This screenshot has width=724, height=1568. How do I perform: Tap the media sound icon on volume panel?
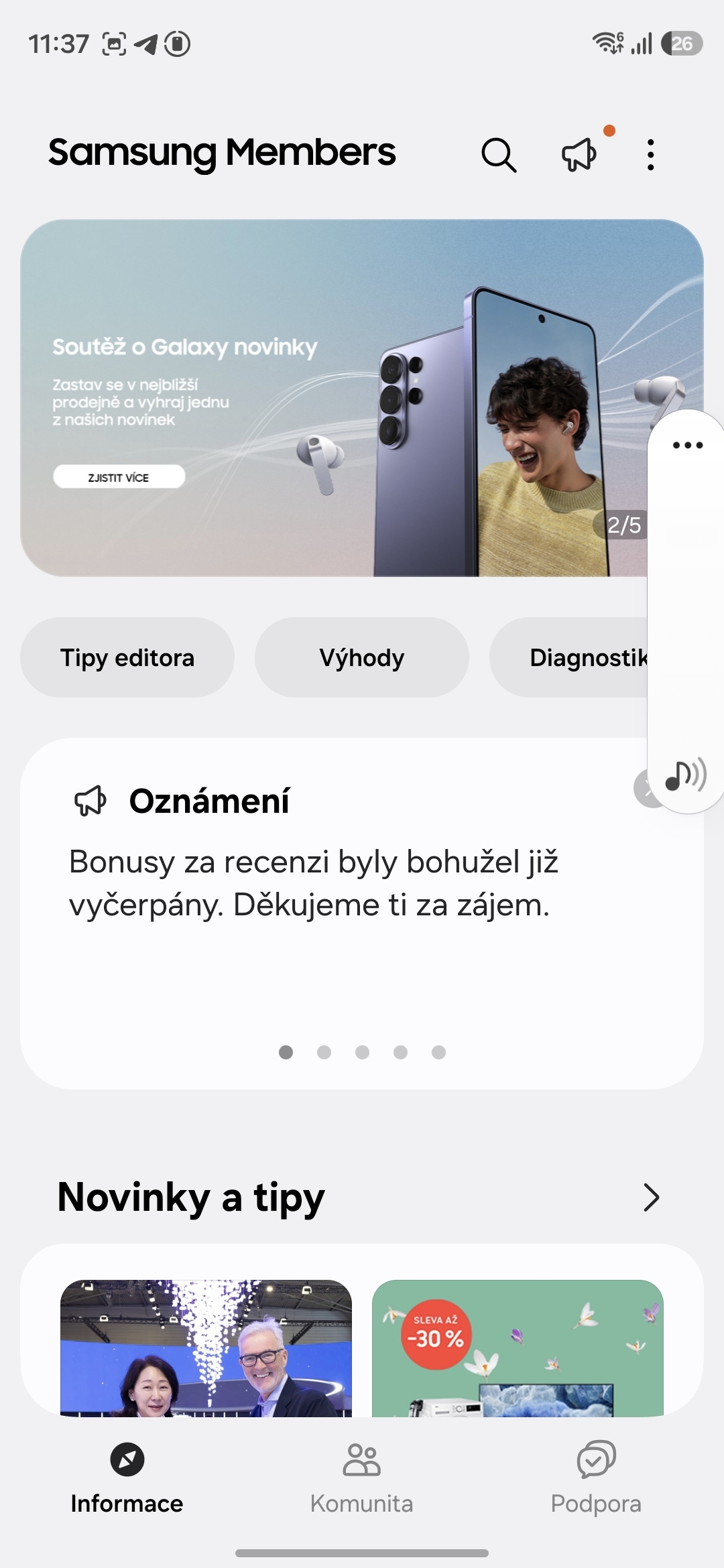(x=685, y=777)
